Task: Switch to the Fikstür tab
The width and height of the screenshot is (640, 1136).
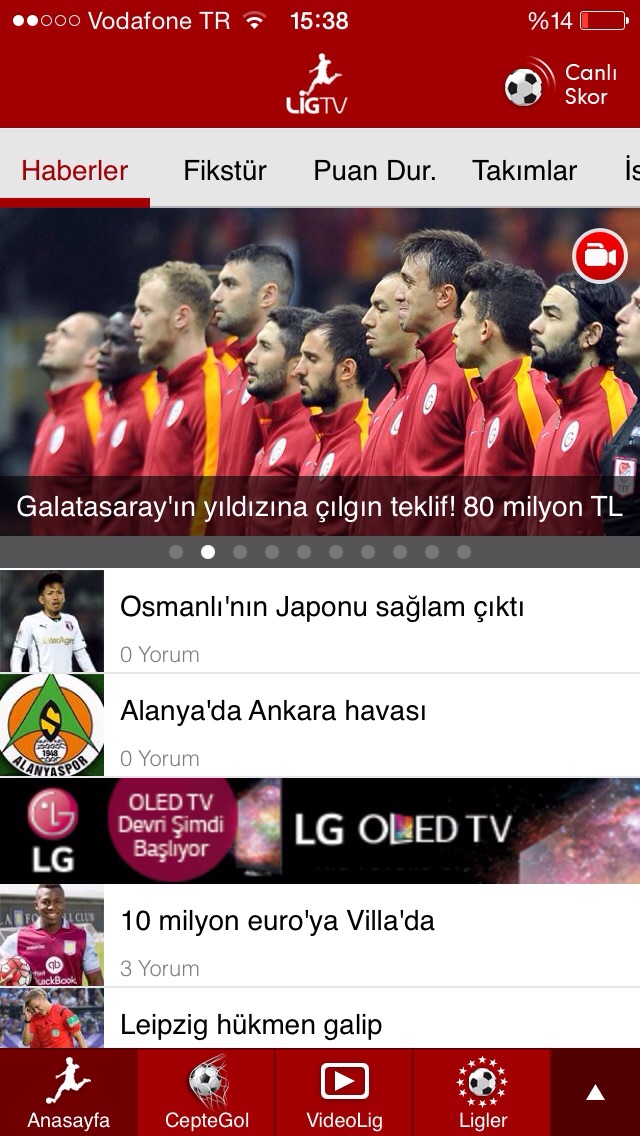Action: click(225, 170)
